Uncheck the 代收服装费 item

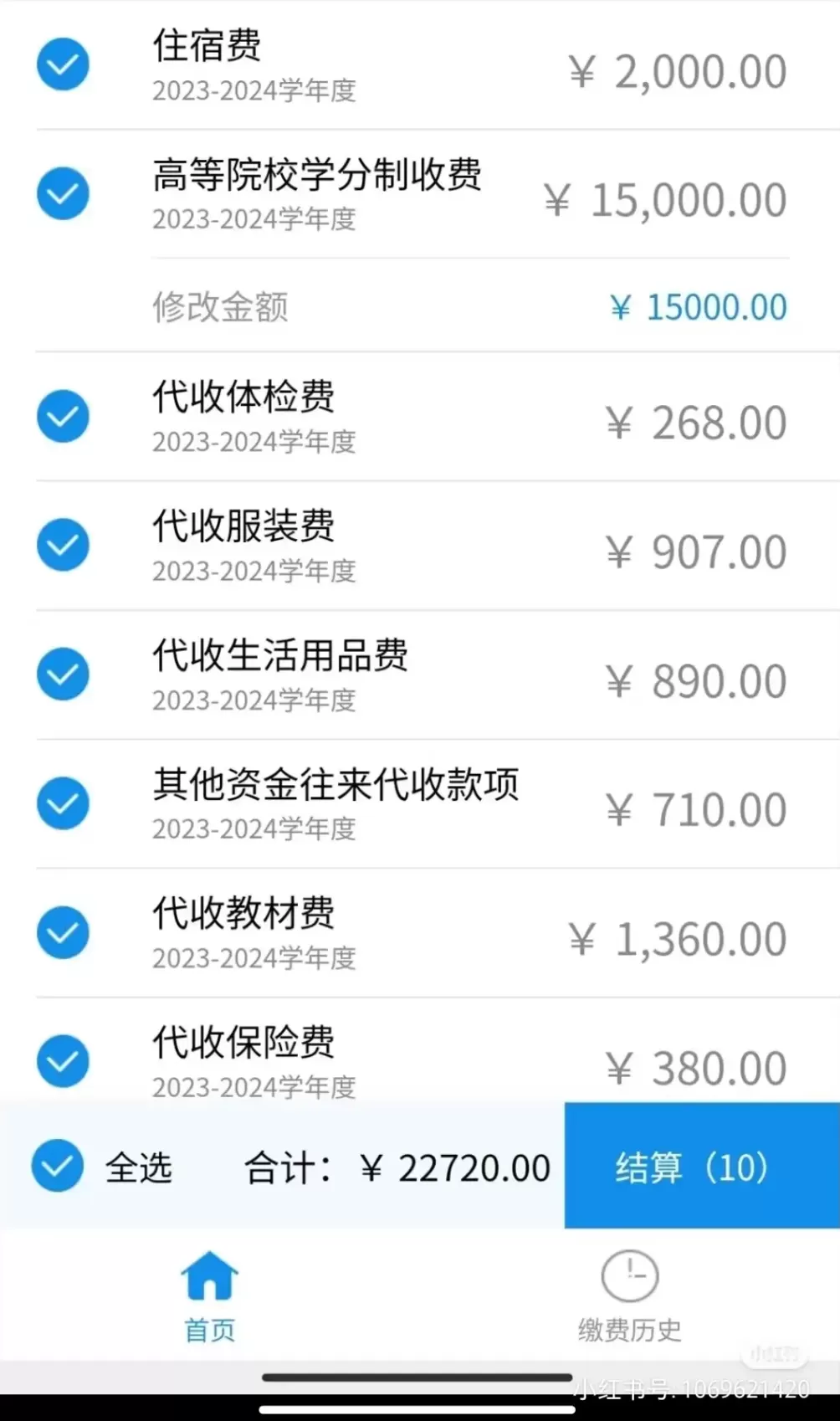point(63,545)
